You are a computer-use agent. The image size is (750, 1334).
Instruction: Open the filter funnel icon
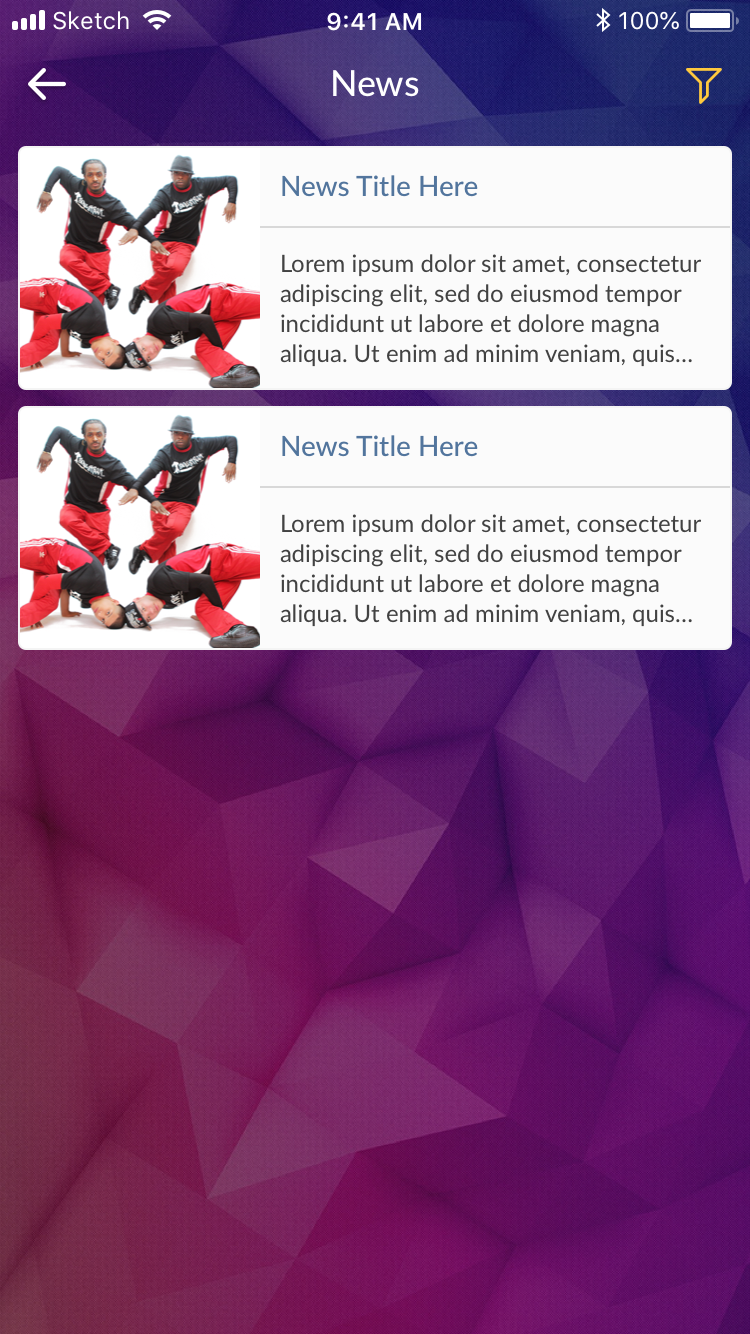click(x=703, y=86)
